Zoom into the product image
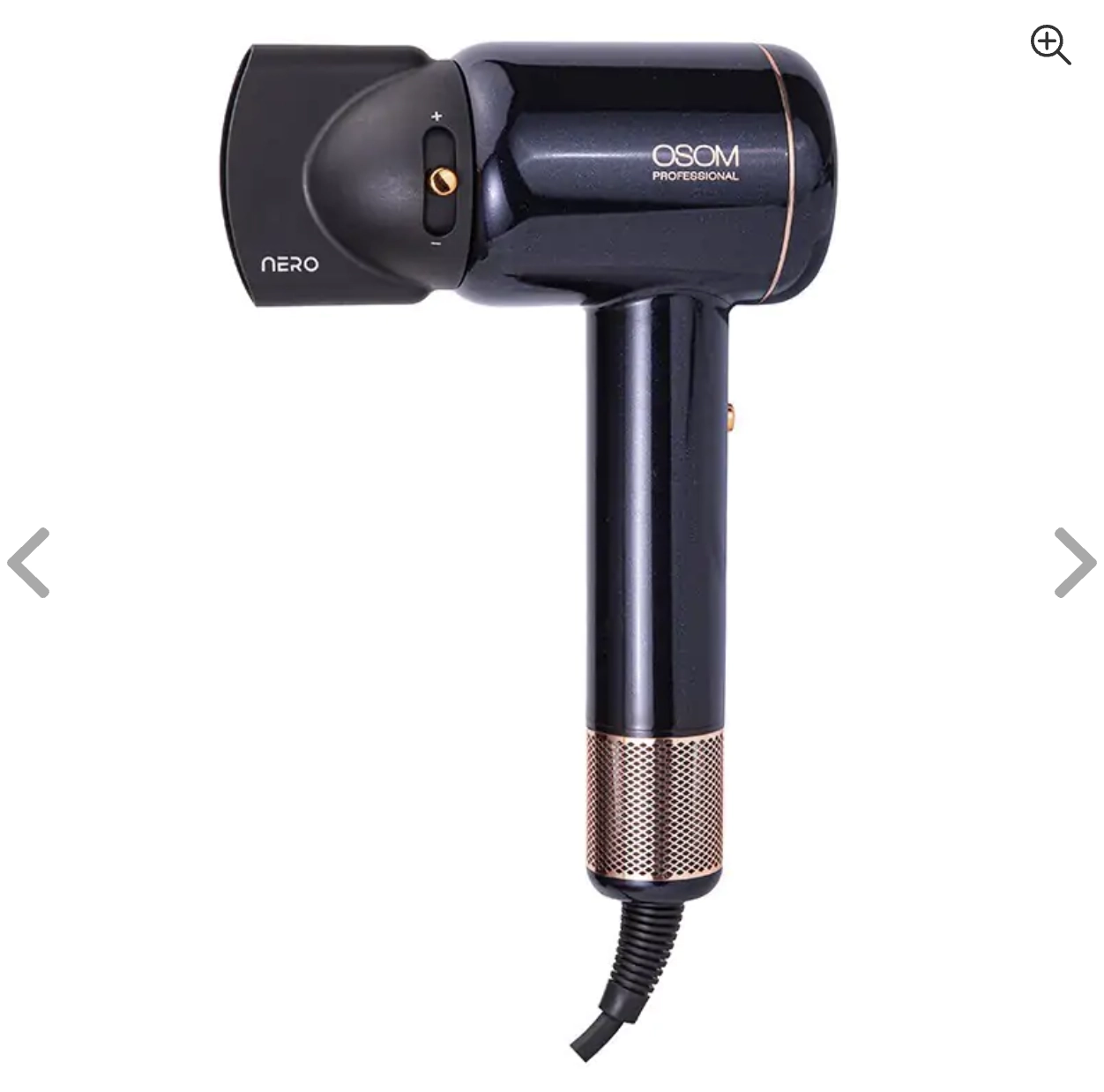 click(x=1050, y=45)
